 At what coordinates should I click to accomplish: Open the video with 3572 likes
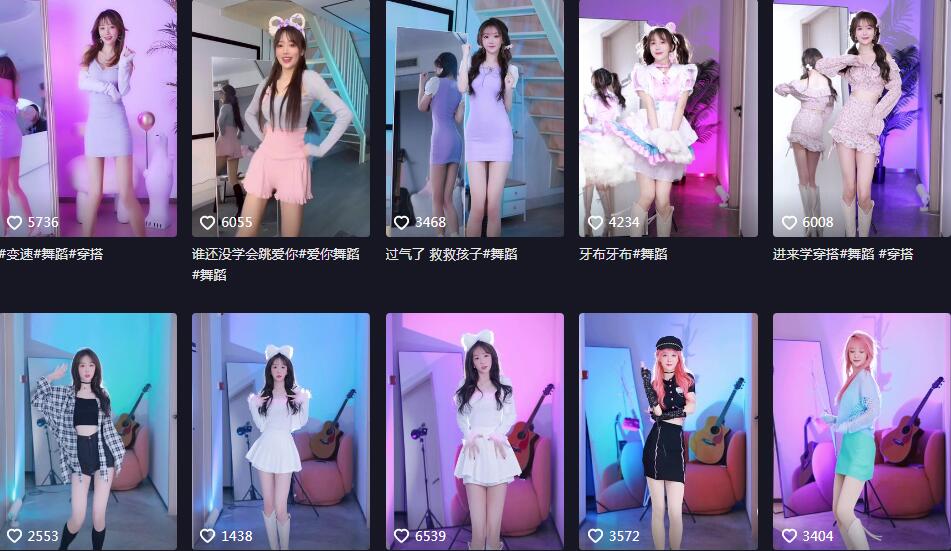coord(668,430)
